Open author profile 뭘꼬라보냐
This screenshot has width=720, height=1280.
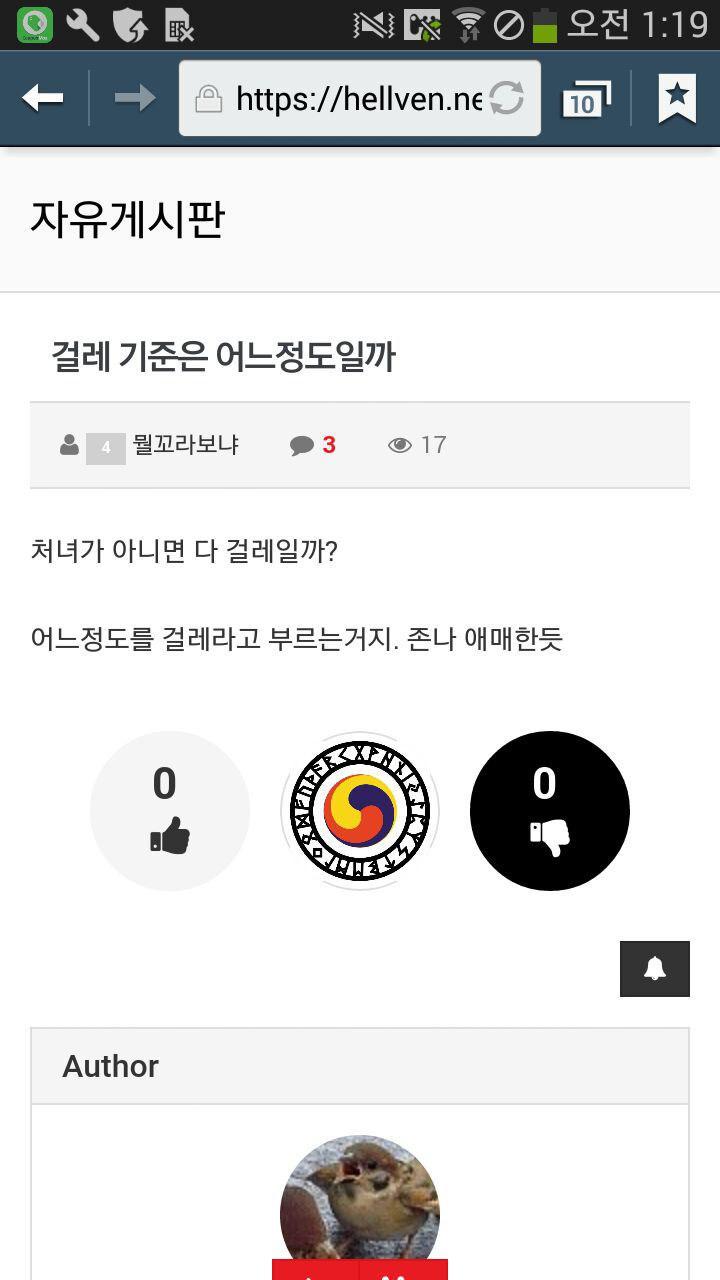(x=185, y=445)
